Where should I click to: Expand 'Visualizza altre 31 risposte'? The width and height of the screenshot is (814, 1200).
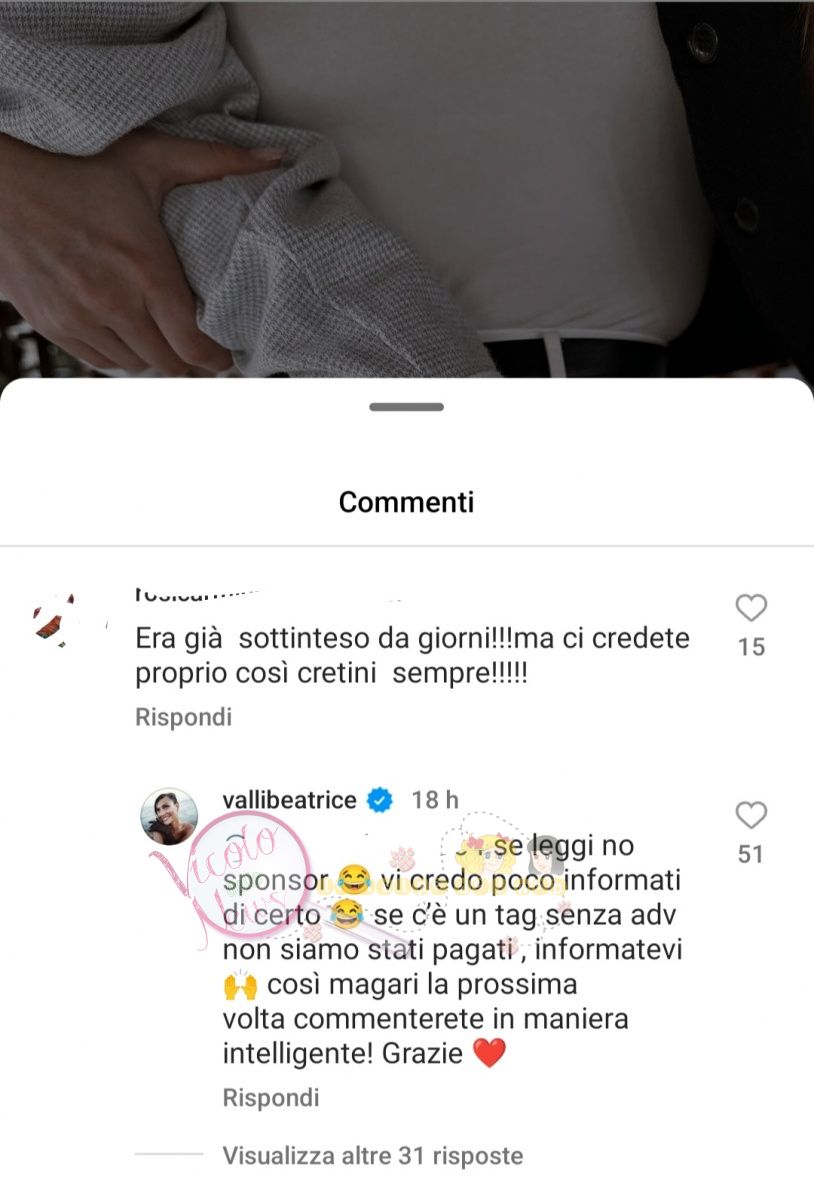tap(372, 1156)
